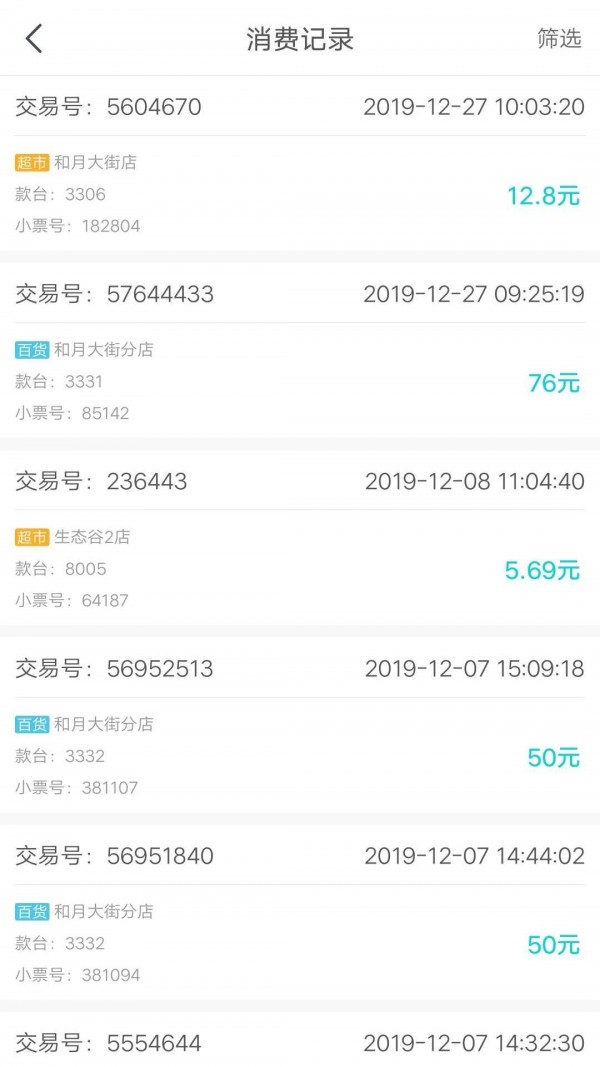
Task: View transaction 57644433 for 76元
Action: pyautogui.click(x=300, y=352)
